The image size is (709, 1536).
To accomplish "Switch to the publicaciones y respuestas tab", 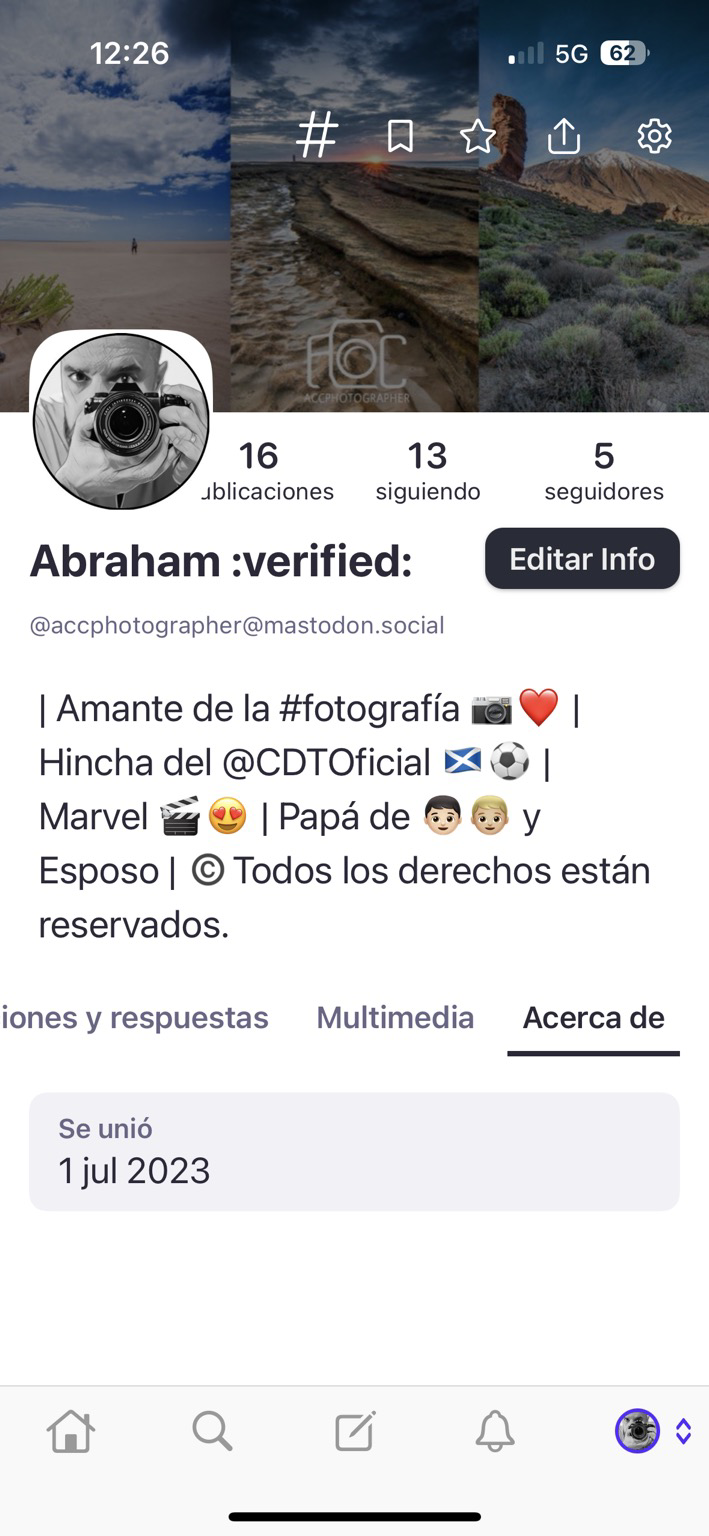I will pyautogui.click(x=135, y=1018).
